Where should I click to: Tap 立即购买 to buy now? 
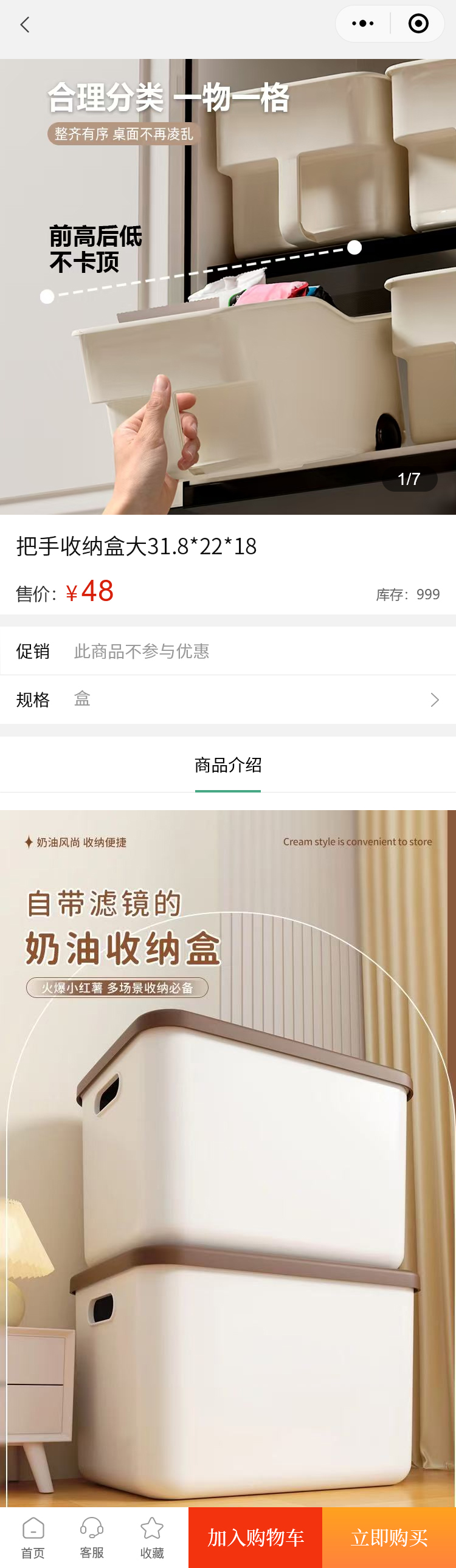(389, 1538)
